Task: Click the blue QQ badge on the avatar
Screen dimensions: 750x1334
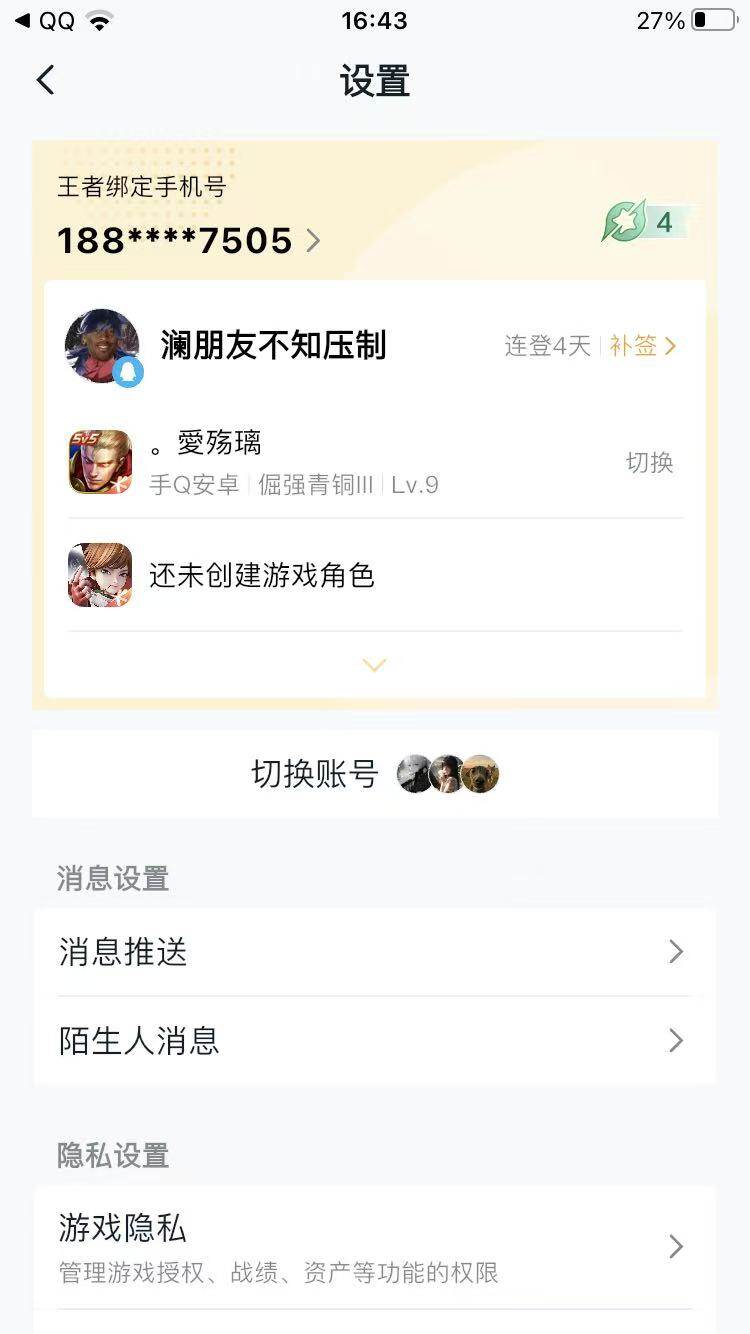Action: (130, 372)
